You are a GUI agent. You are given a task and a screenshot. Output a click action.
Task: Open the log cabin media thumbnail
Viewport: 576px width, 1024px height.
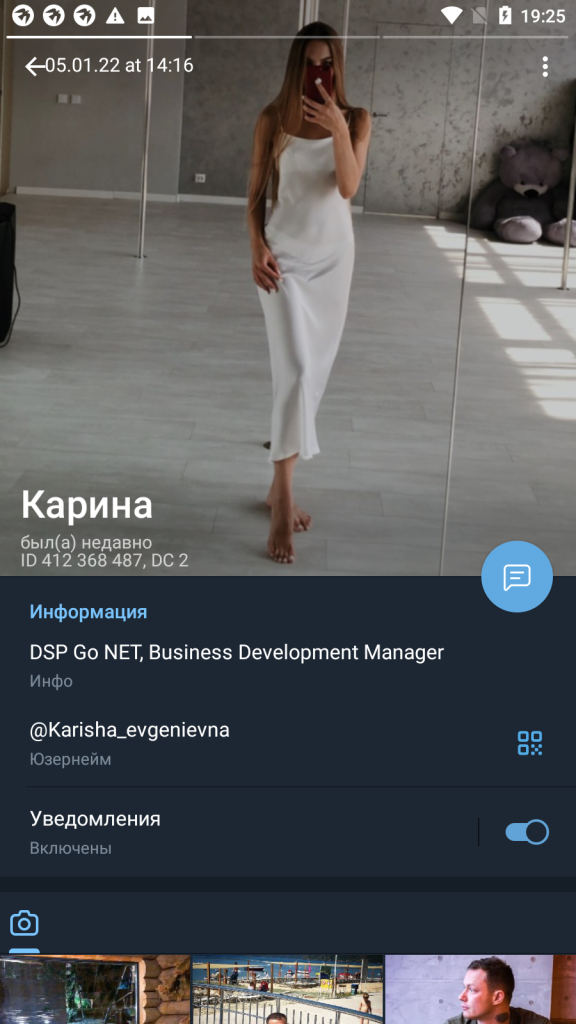coord(95,989)
